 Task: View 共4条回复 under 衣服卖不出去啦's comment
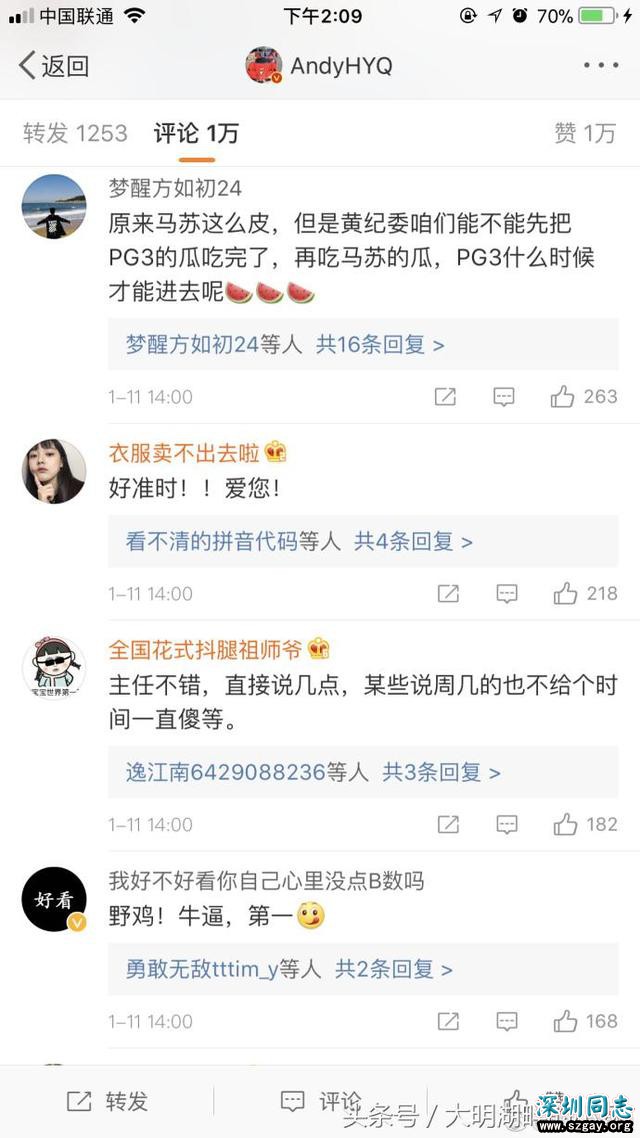pyautogui.click(x=413, y=542)
